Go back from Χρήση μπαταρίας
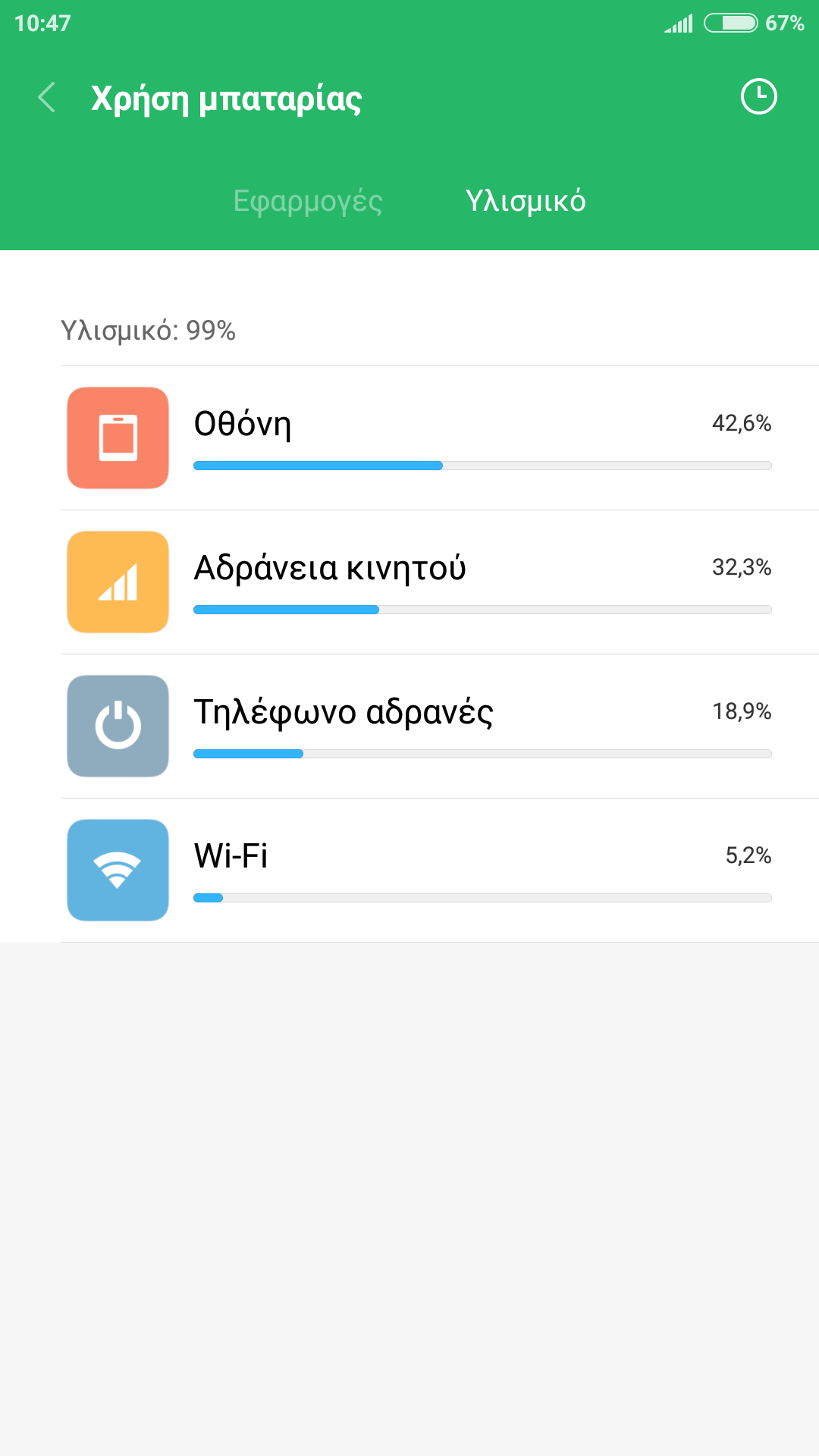Viewport: 819px width, 1456px height. [47, 98]
